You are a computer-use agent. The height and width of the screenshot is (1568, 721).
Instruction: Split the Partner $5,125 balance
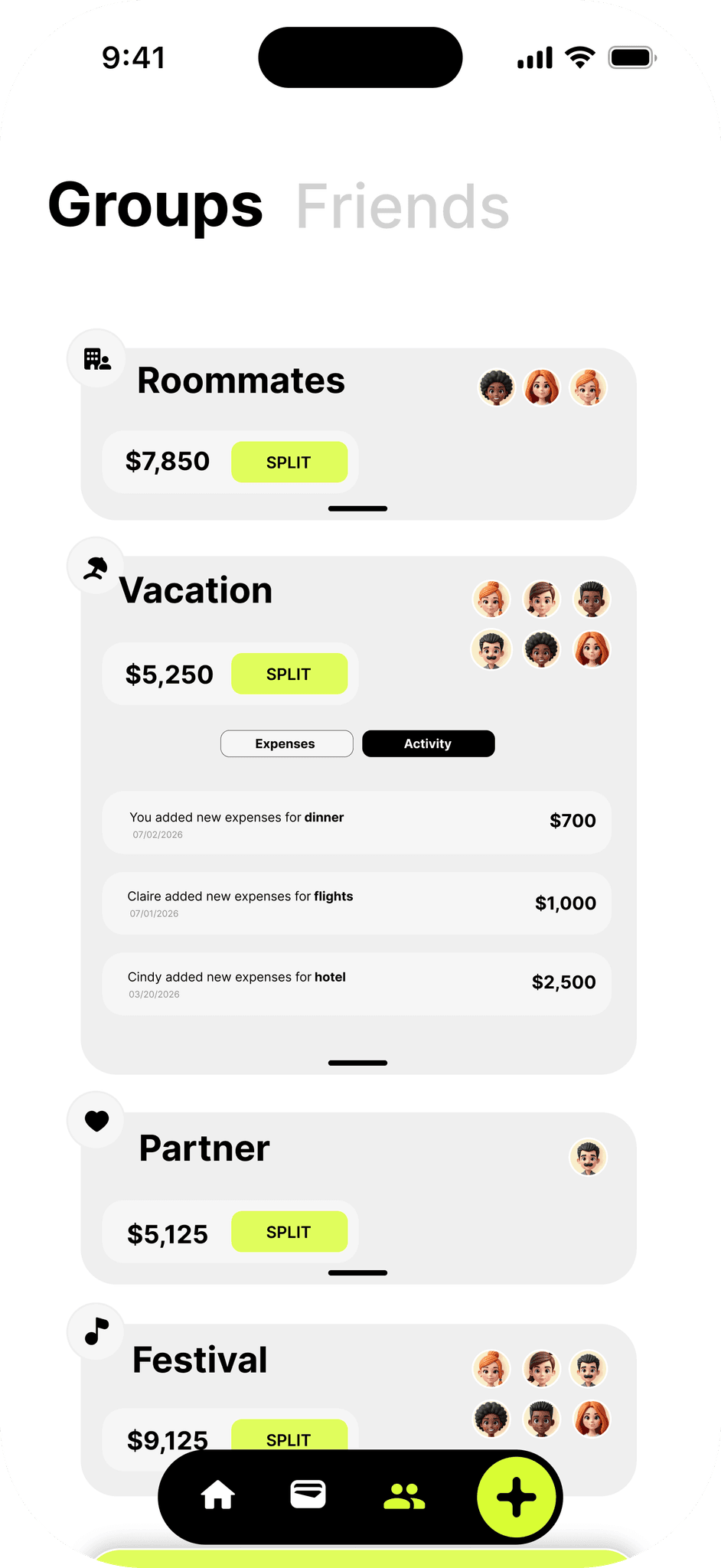[x=289, y=1232]
